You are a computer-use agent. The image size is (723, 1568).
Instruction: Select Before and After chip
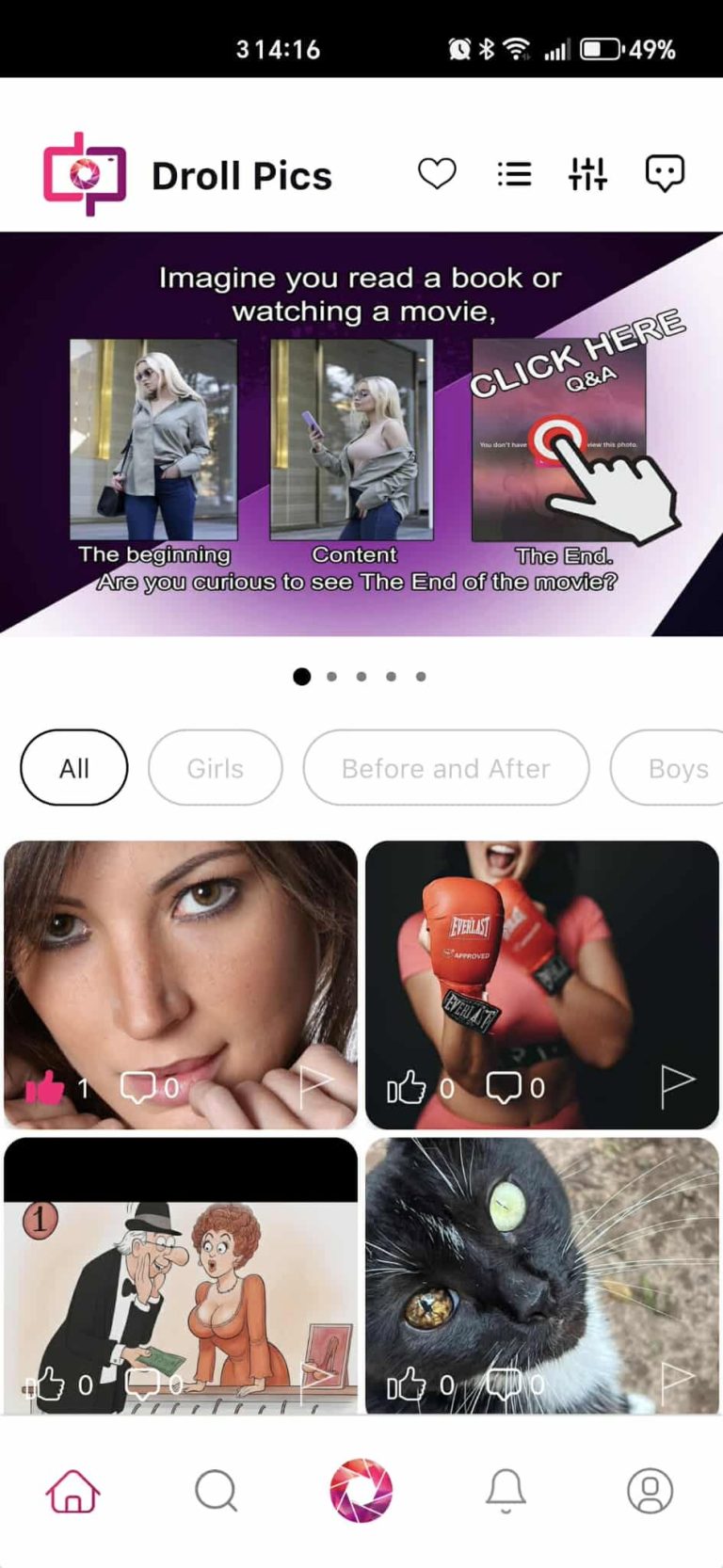(x=445, y=768)
